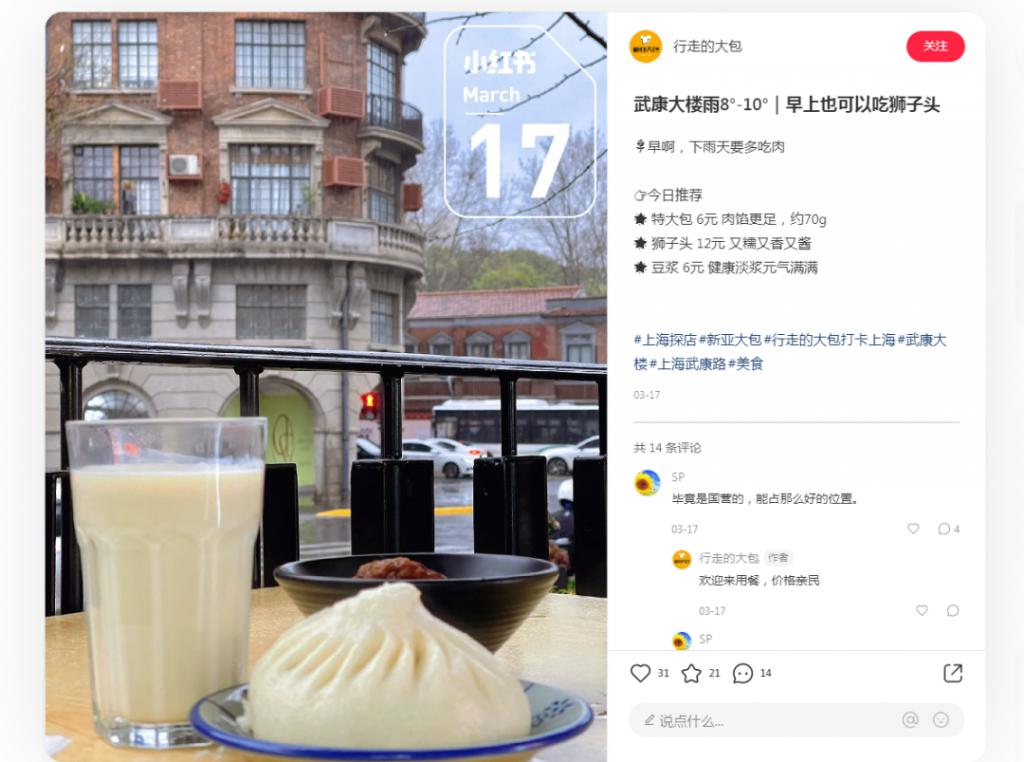Screen dimensions: 1024x762
Task: Open the emoji picker in the comment box
Action: click(941, 720)
